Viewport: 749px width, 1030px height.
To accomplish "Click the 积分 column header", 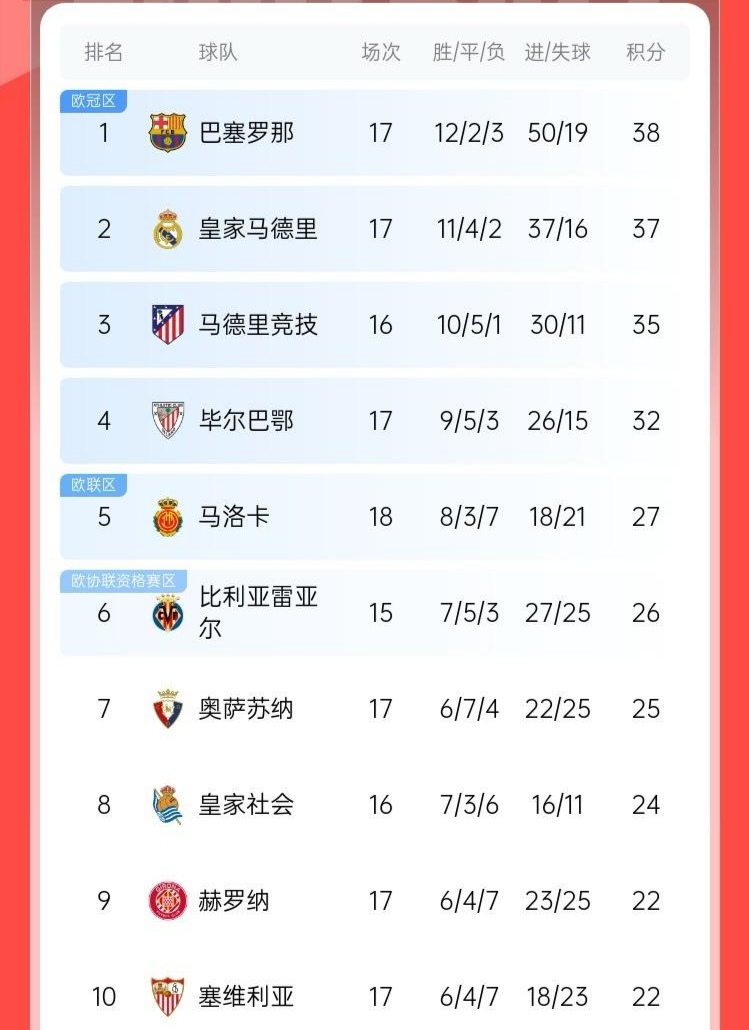I will click(645, 54).
